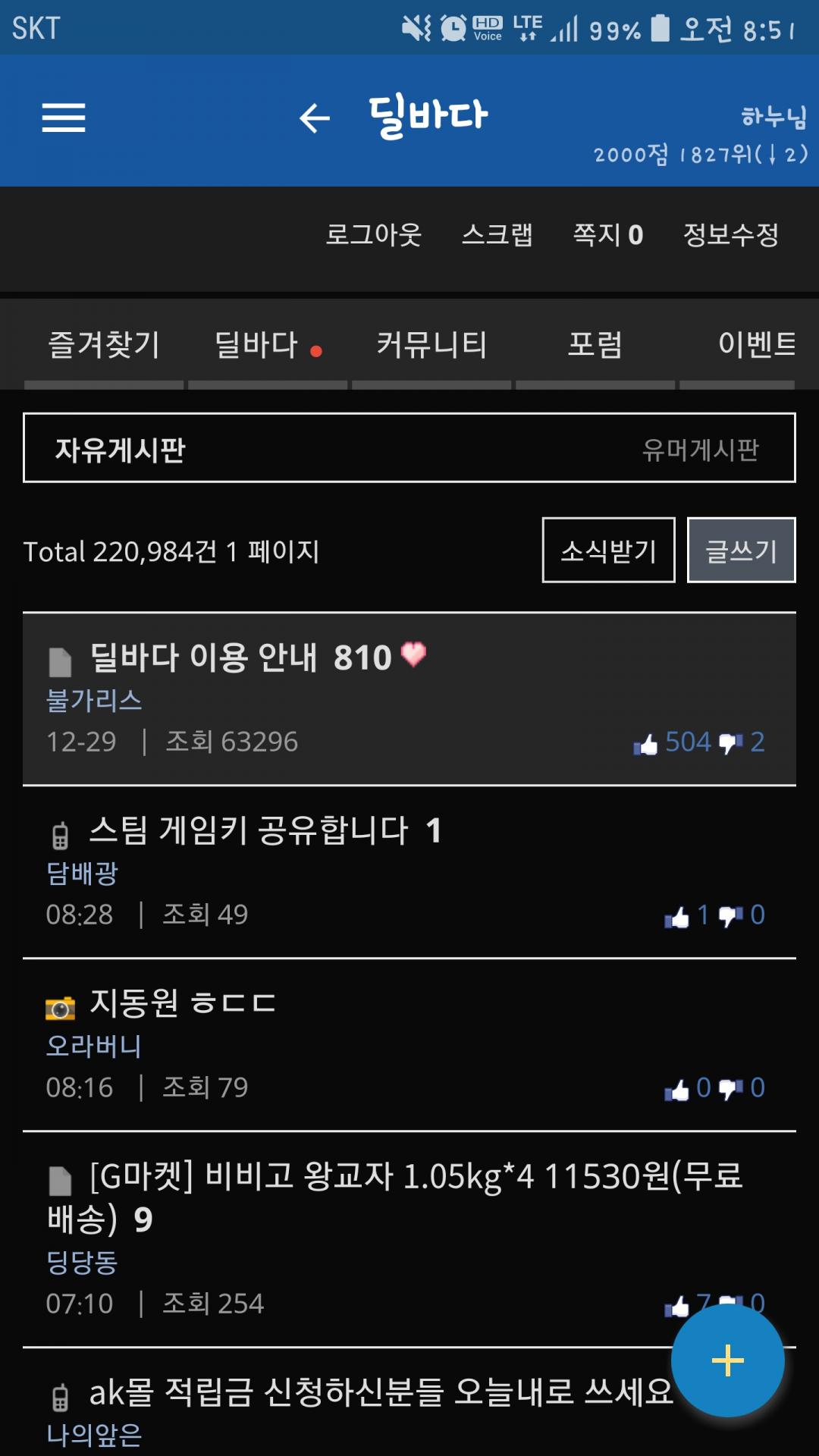Open 스크랩 saved posts
The image size is (819, 1456).
(x=497, y=234)
